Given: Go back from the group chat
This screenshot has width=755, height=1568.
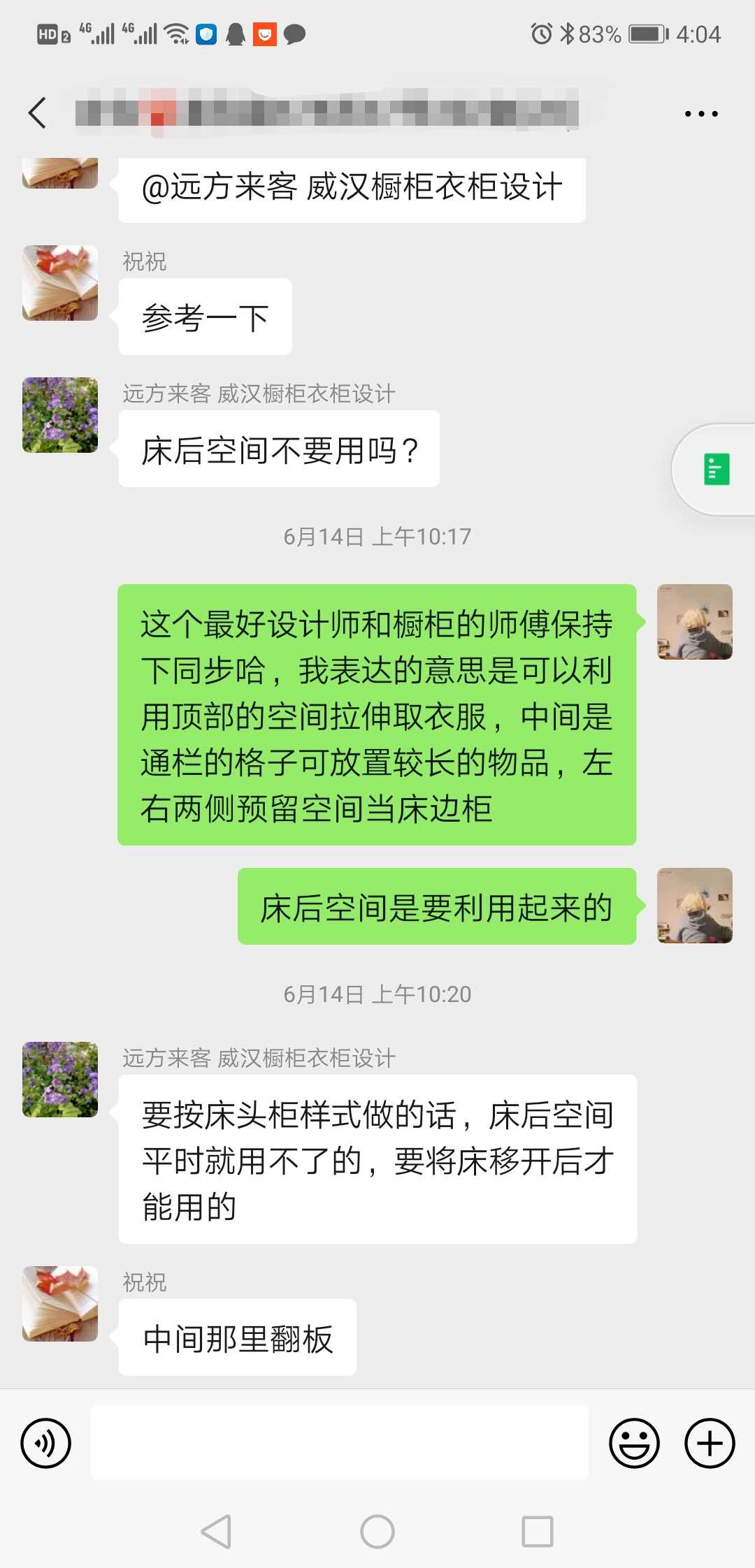Looking at the screenshot, I should (38, 113).
